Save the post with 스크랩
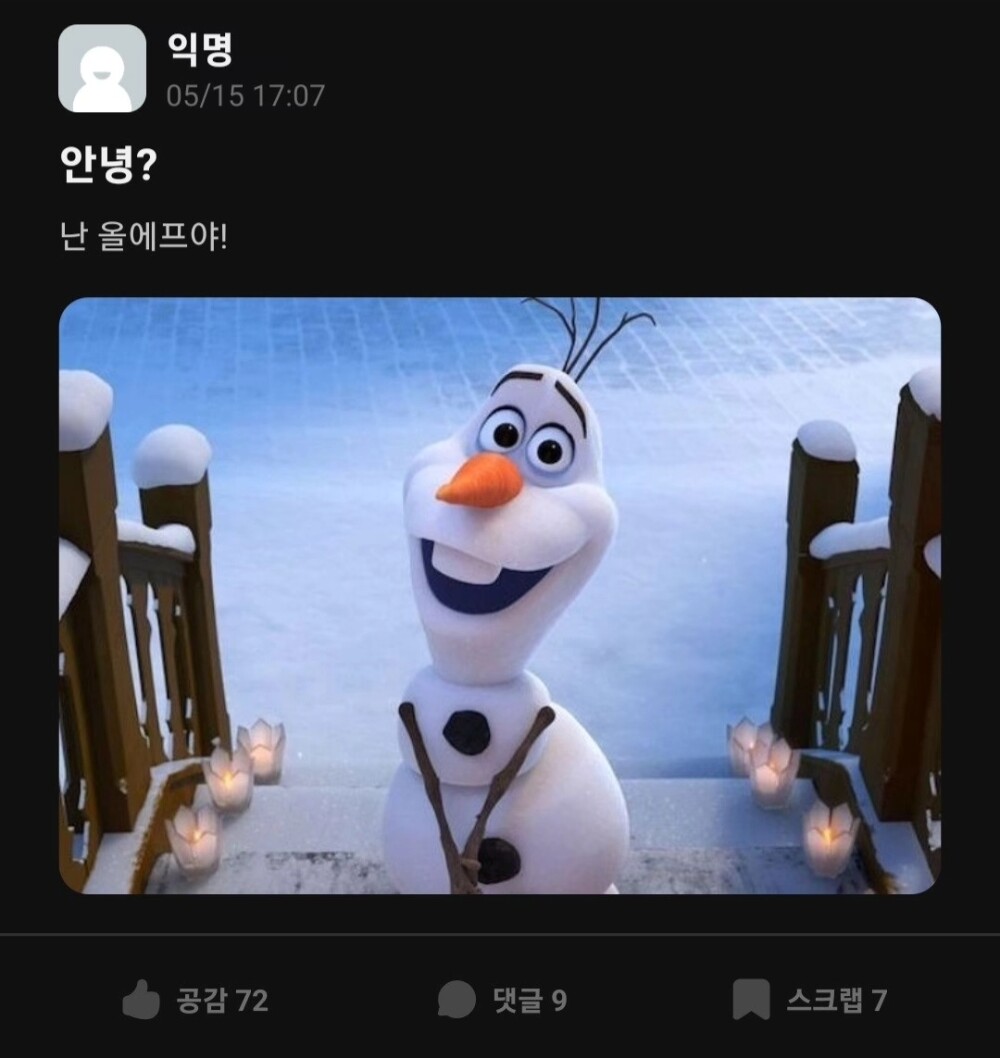 coord(809,999)
